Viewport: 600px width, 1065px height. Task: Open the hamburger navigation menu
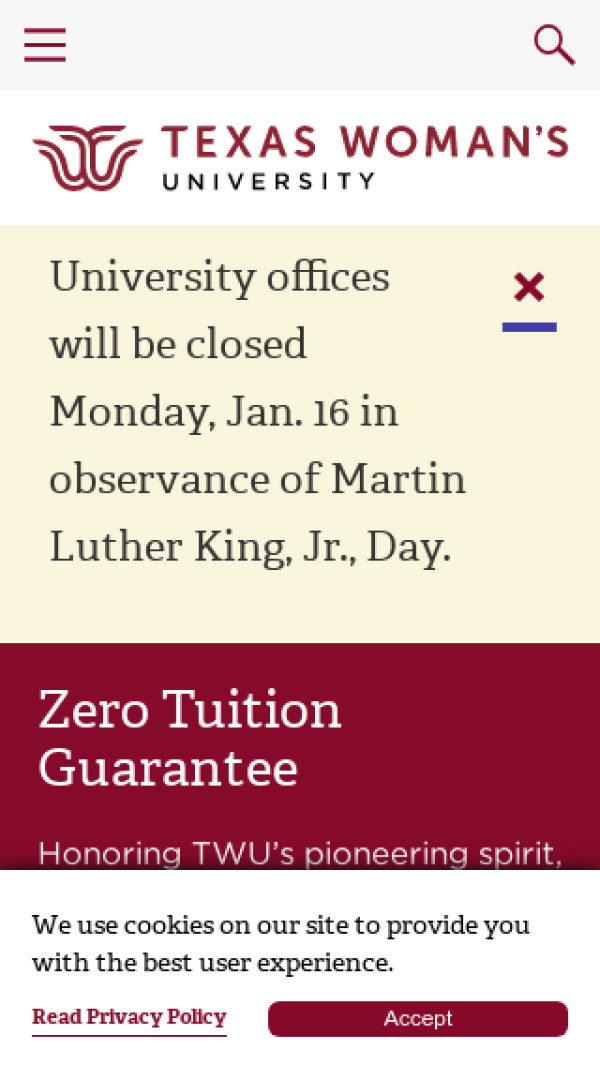point(45,45)
